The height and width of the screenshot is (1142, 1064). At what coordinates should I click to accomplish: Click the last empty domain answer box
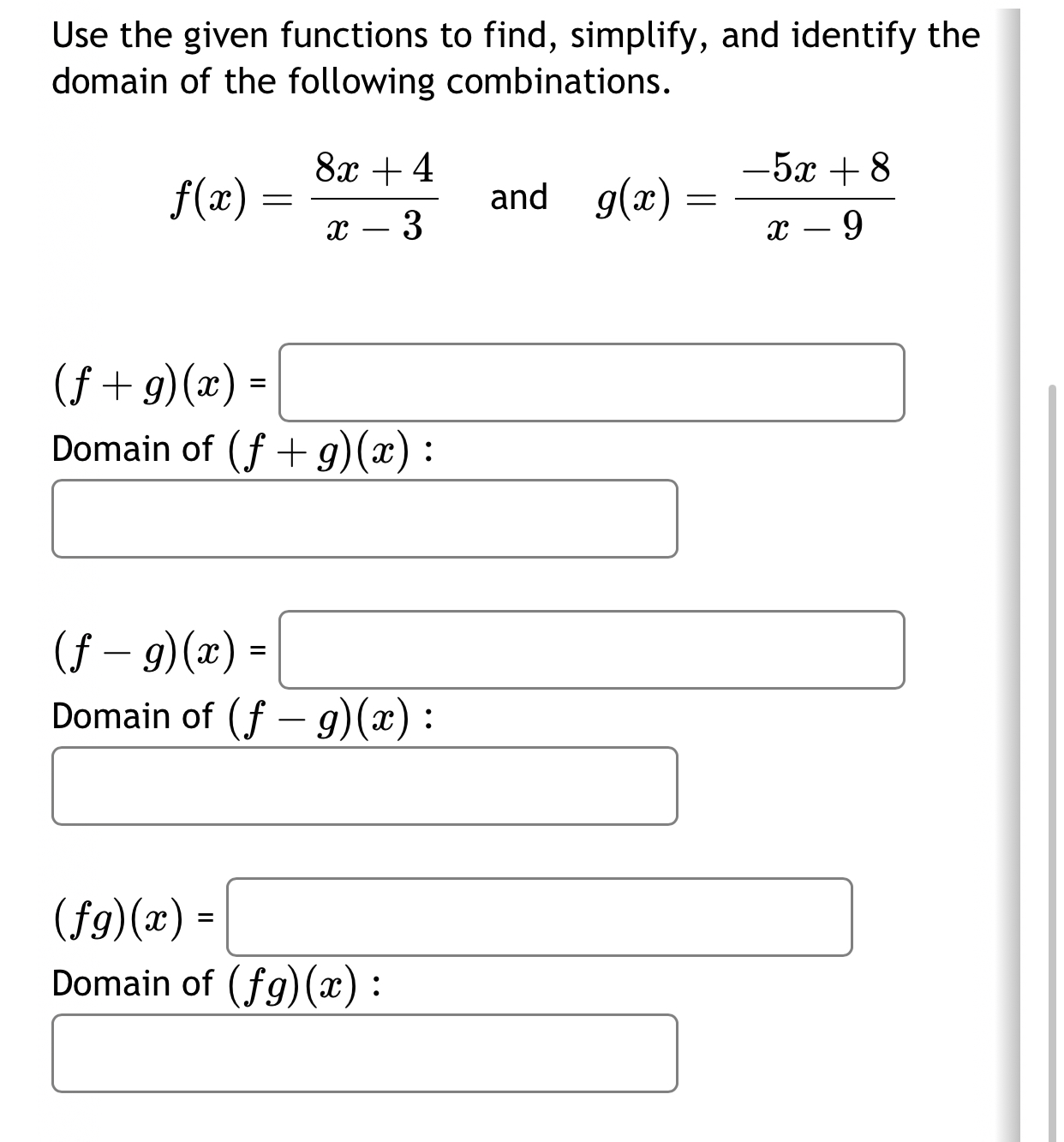point(364,1054)
